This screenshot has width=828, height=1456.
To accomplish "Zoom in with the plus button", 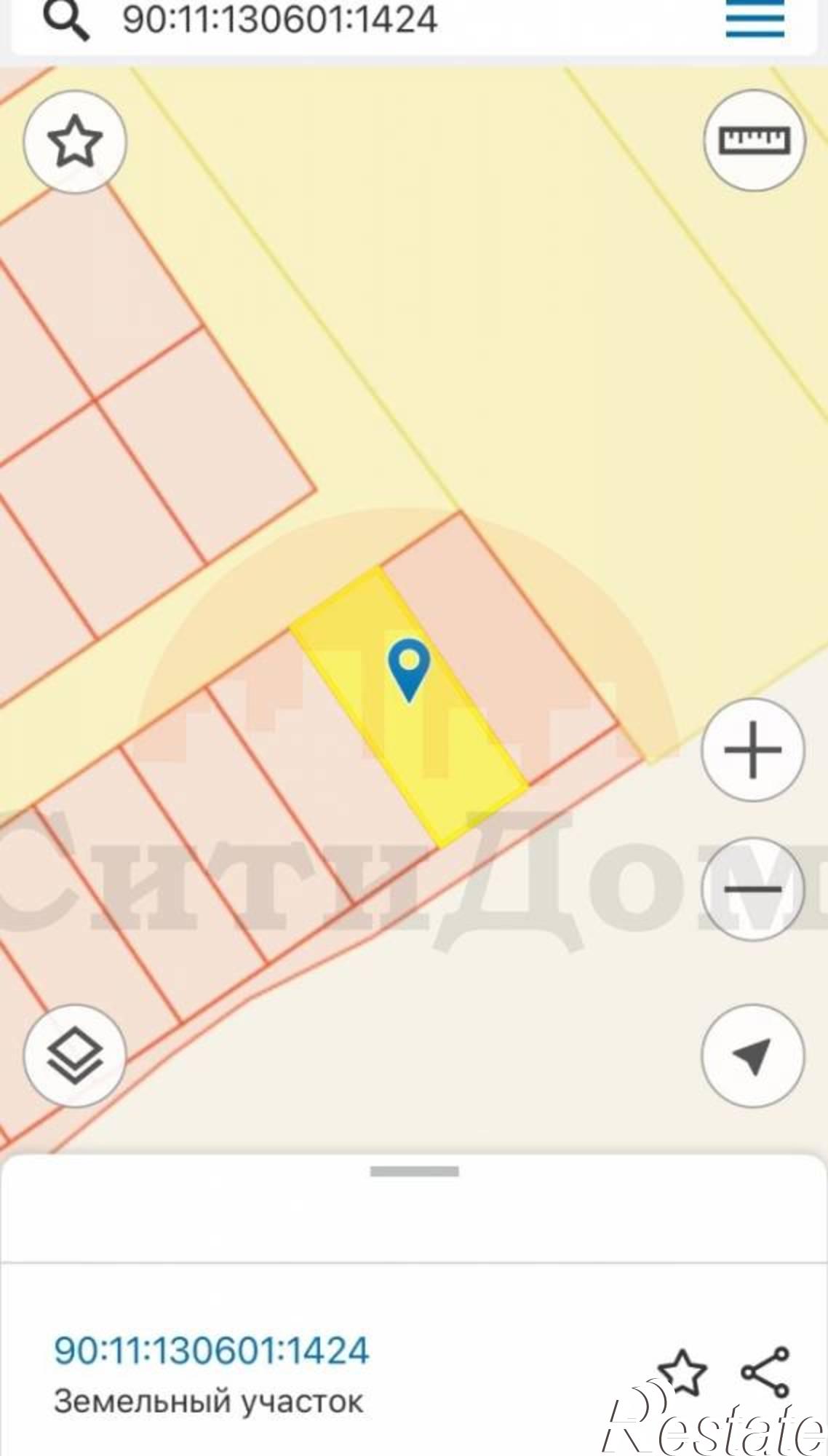I will point(753,750).
